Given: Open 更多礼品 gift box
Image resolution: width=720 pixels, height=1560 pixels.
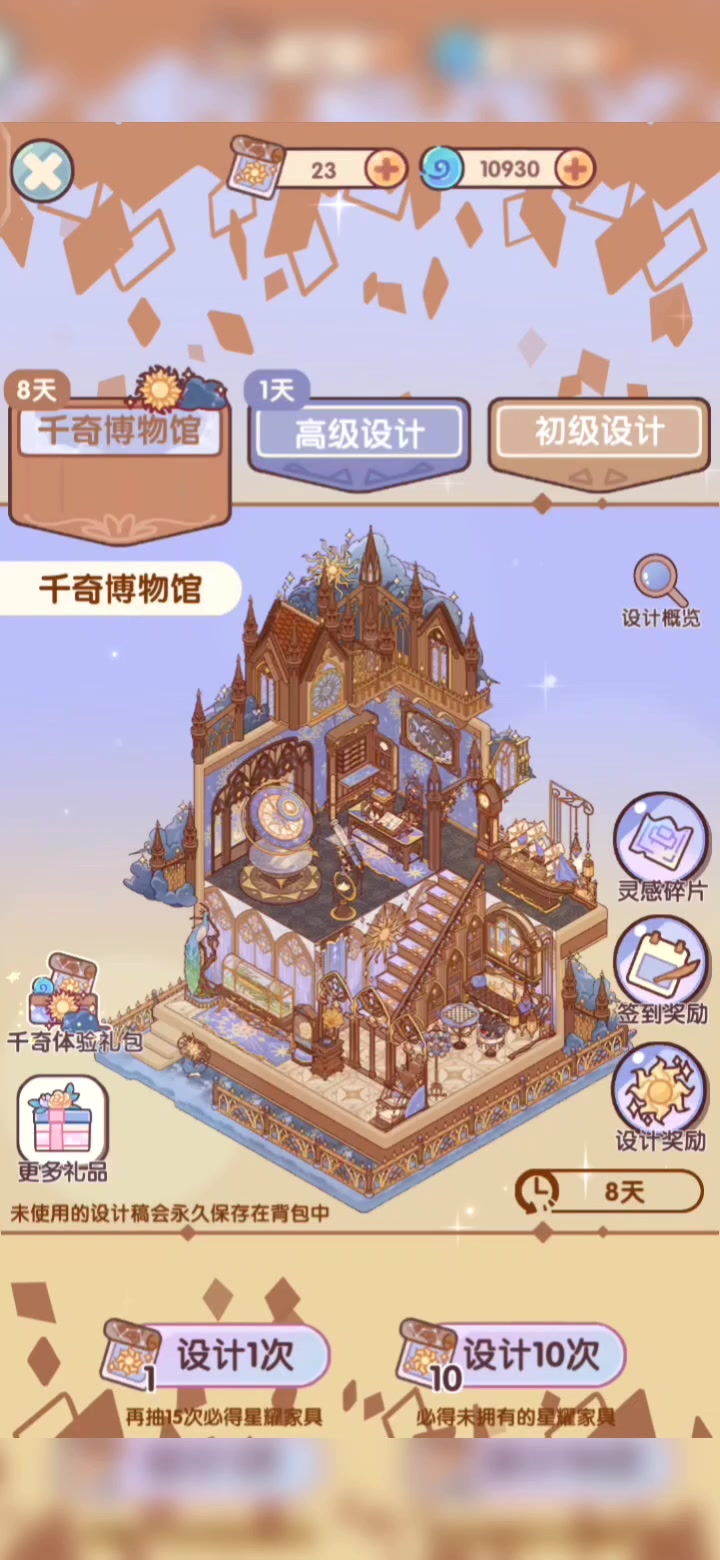Looking at the screenshot, I should 62,1130.
